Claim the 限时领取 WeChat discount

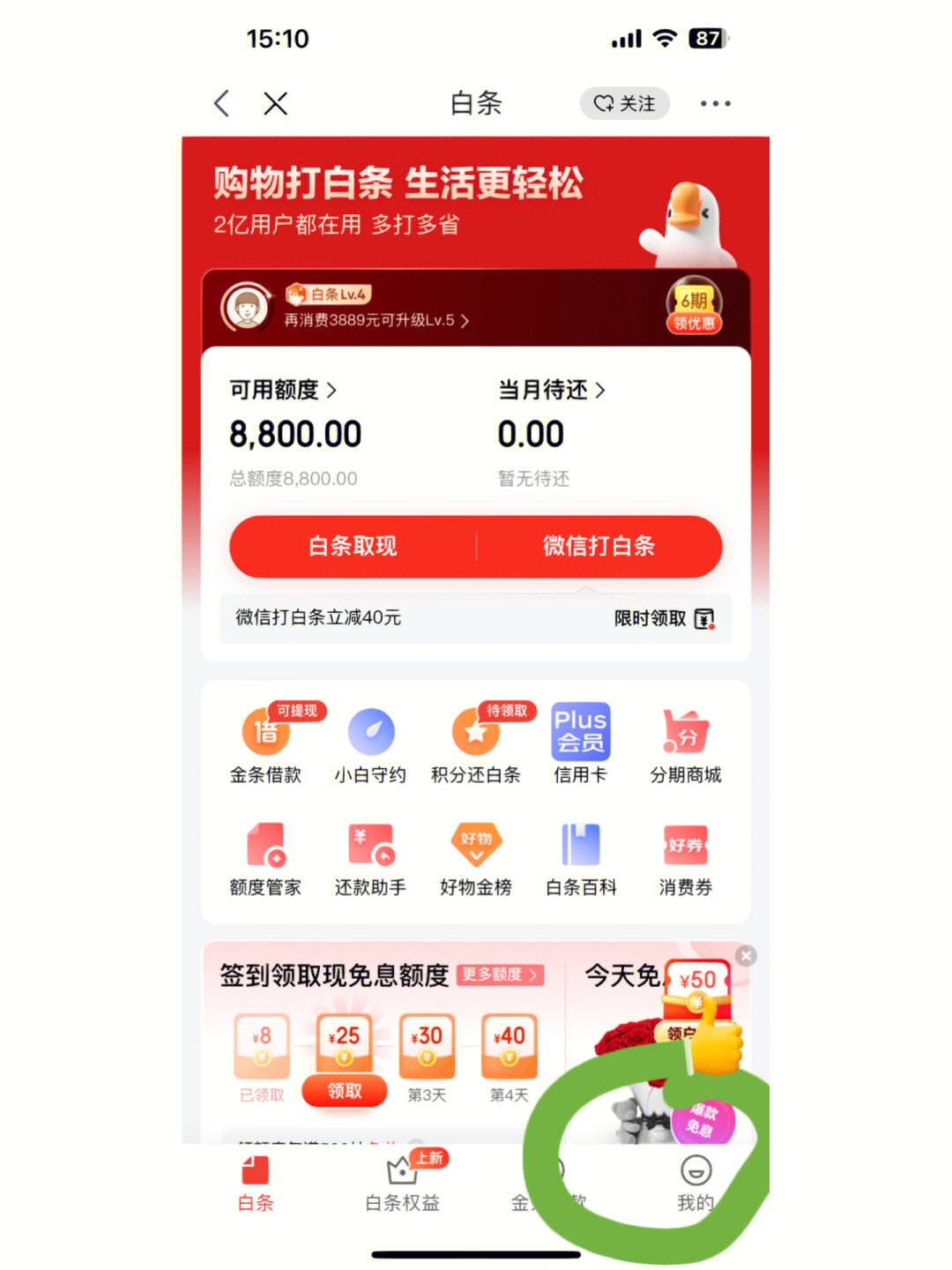(663, 618)
